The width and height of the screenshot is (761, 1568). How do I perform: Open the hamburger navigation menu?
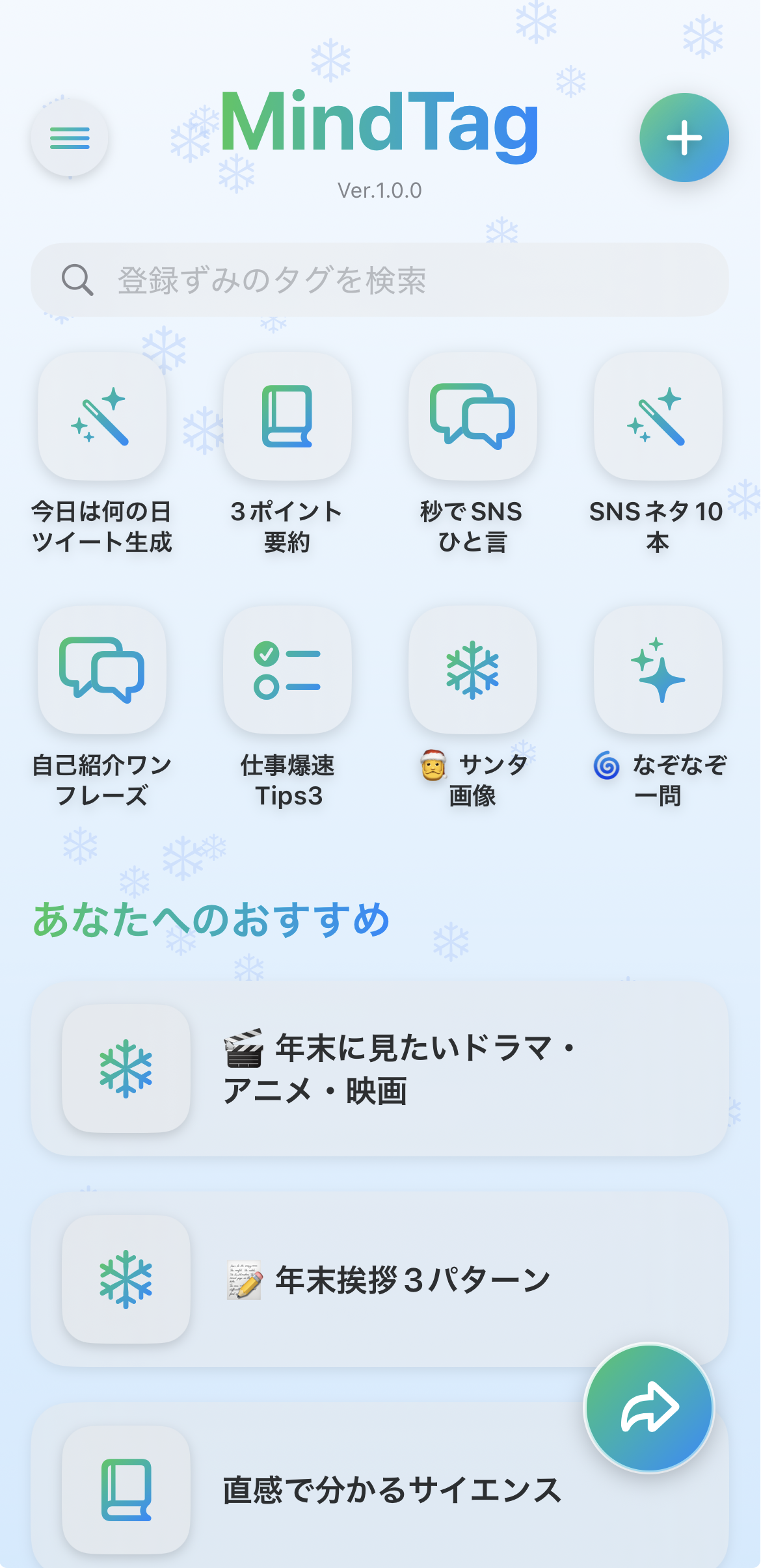tap(69, 138)
